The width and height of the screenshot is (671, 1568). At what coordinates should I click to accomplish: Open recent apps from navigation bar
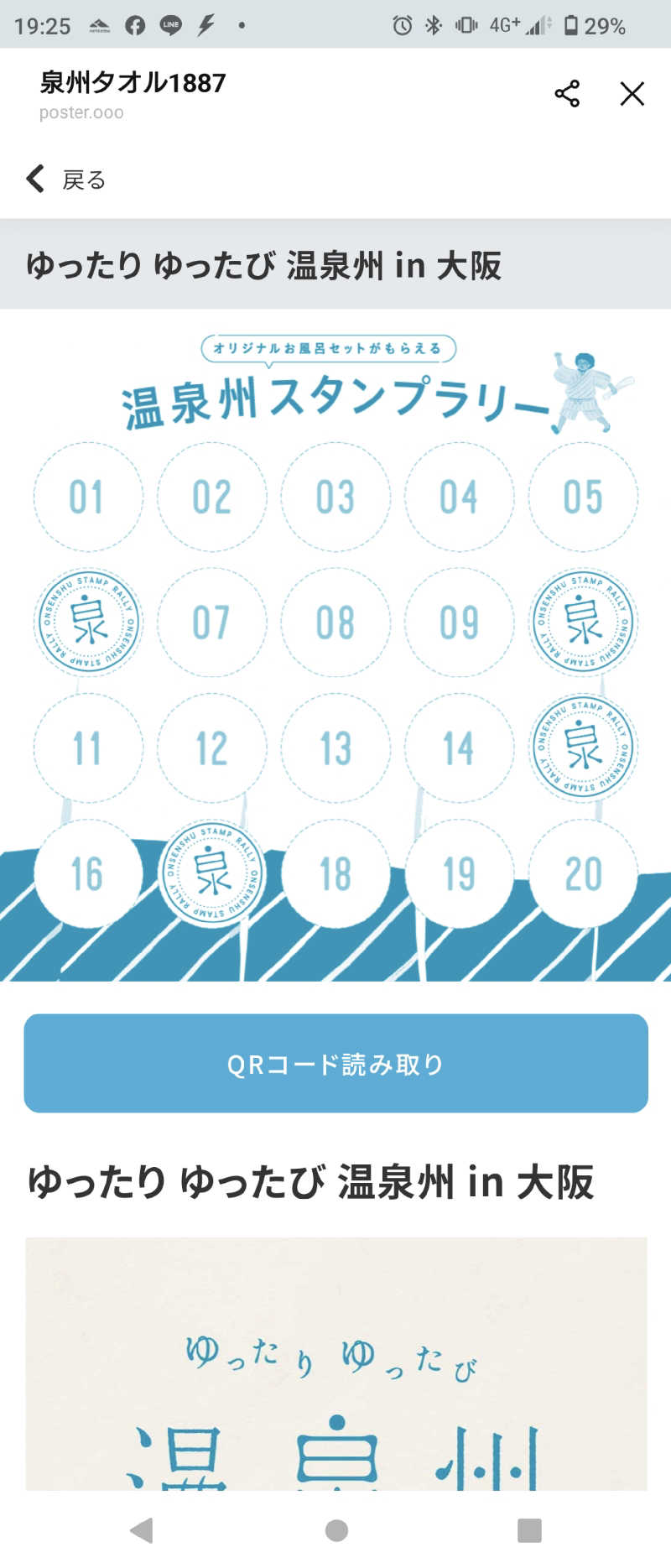click(529, 1530)
